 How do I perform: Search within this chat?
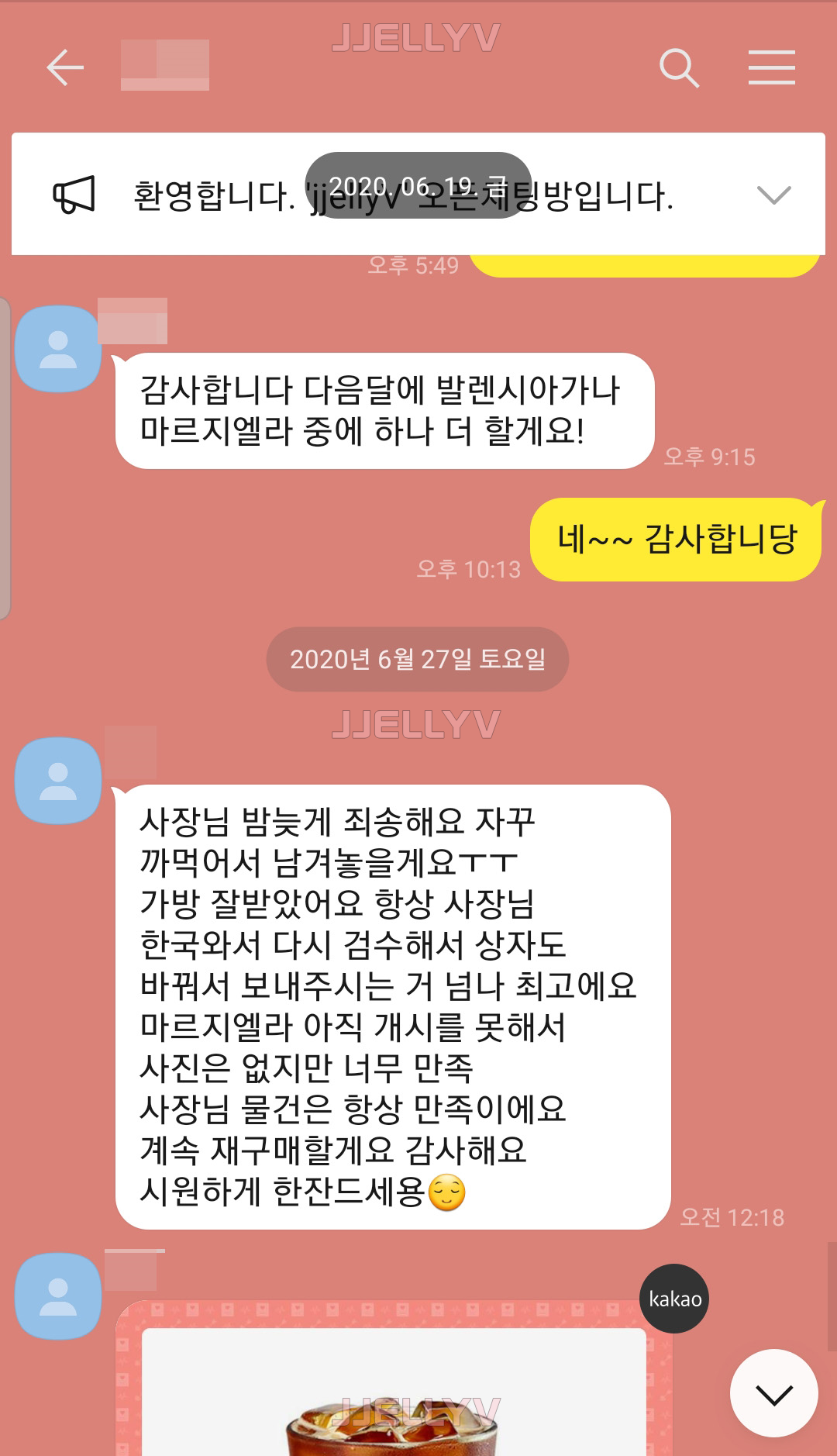coord(679,67)
